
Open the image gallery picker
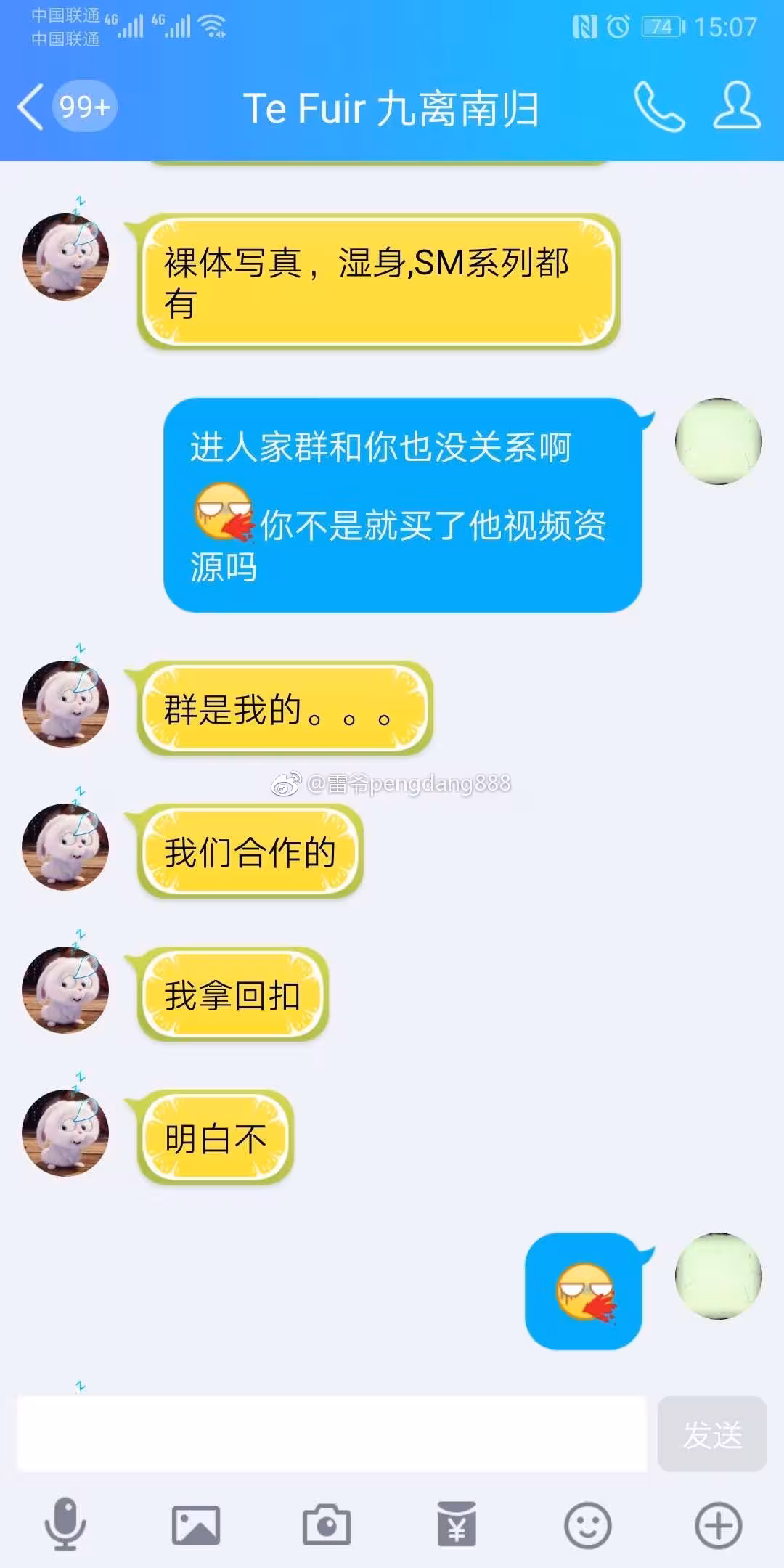pos(195,1525)
